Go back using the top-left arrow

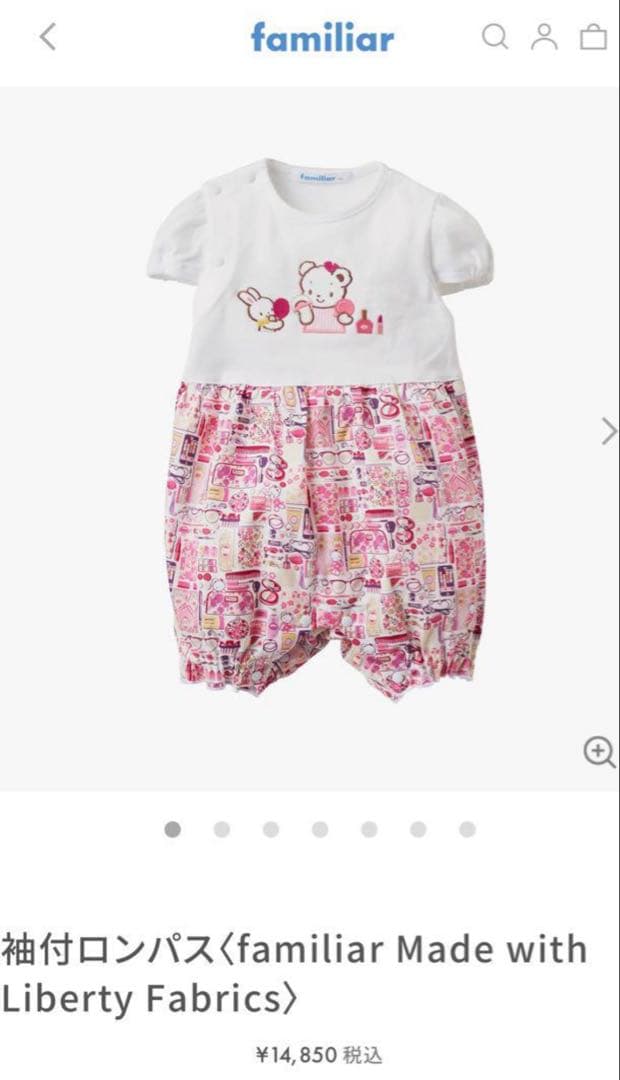(x=47, y=38)
